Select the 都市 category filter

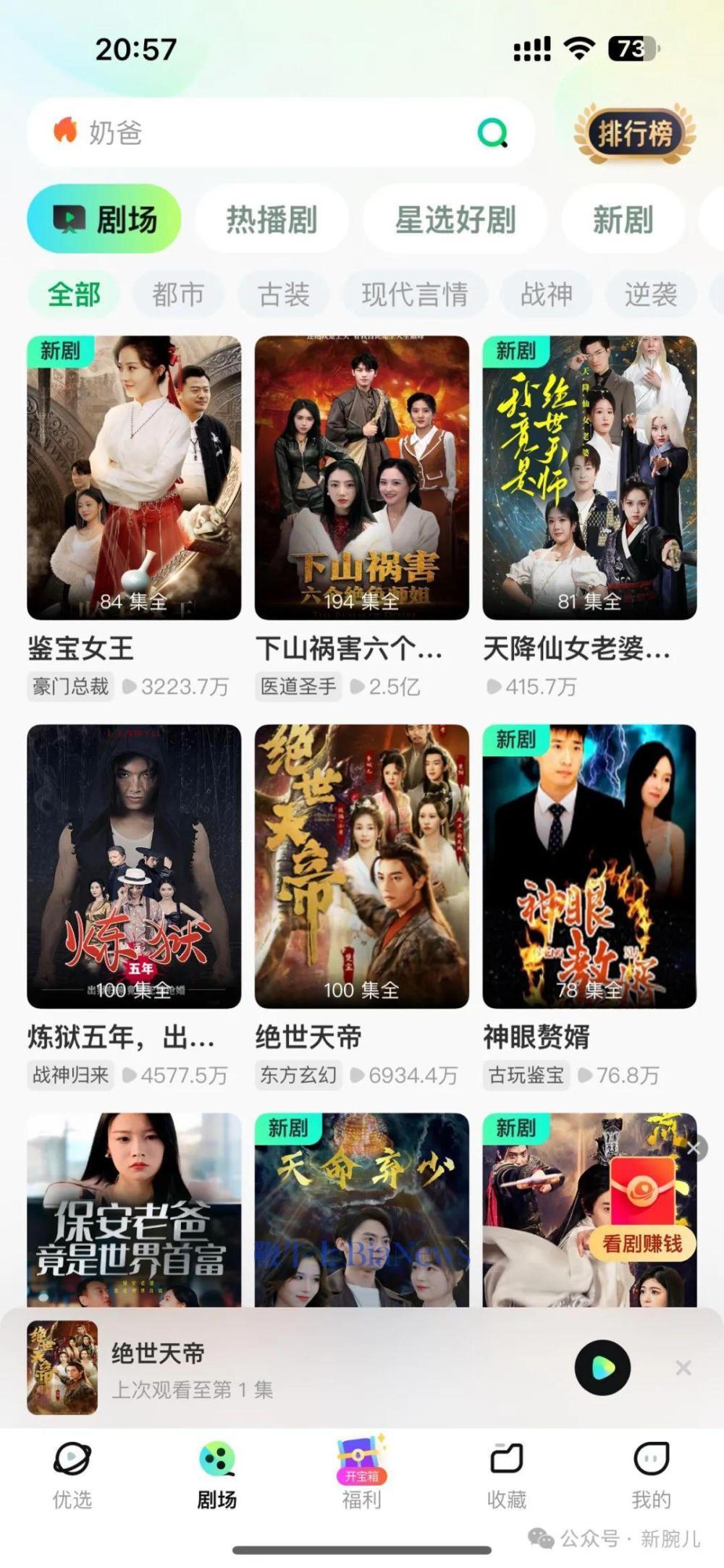(177, 294)
